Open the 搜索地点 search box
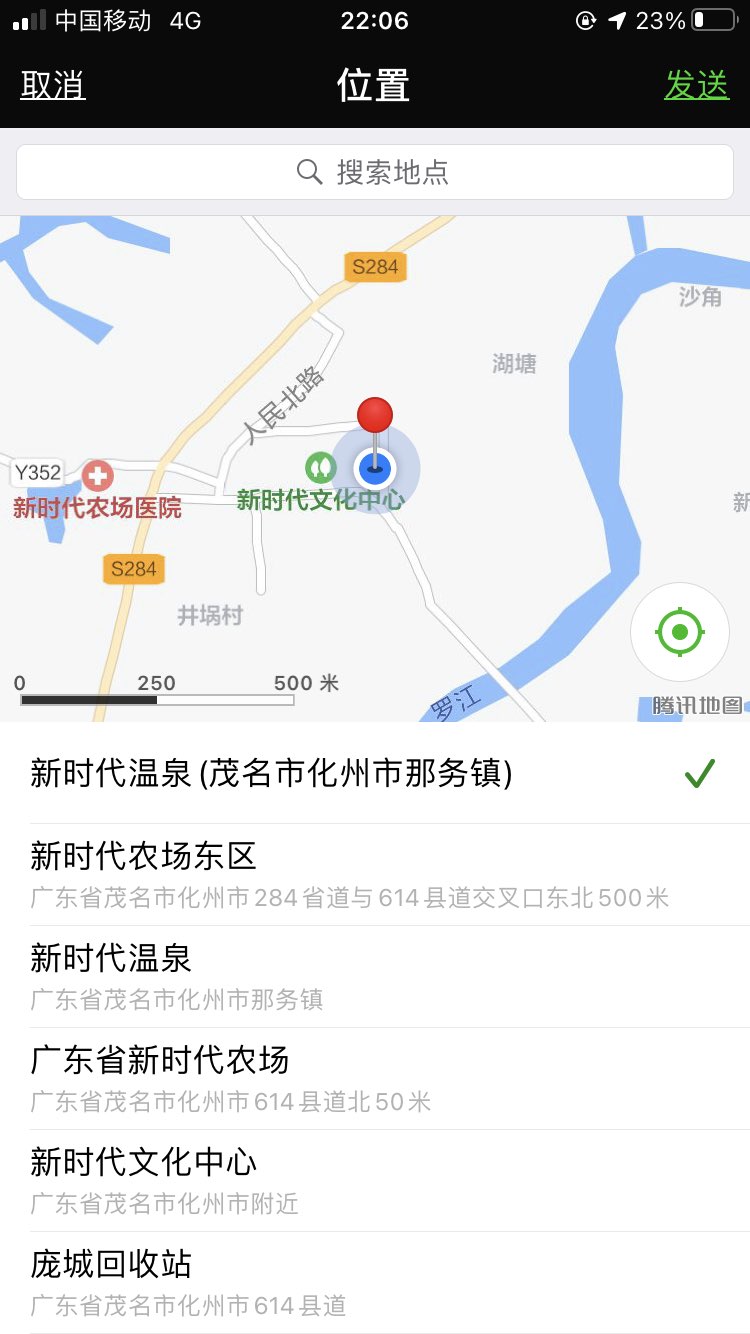Viewport: 750px width, 1334px height. click(375, 172)
